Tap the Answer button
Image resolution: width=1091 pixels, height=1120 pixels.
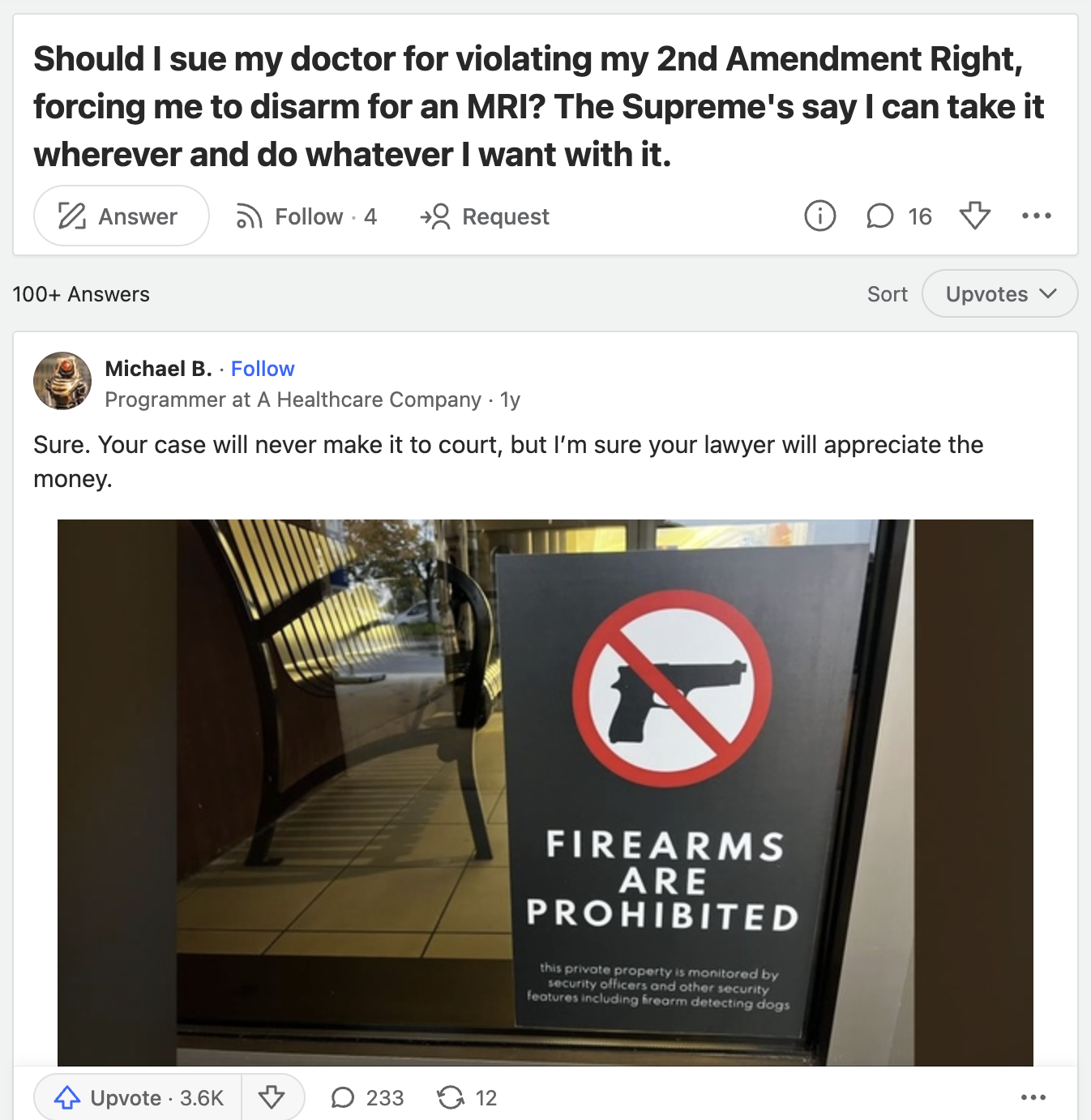click(x=121, y=216)
